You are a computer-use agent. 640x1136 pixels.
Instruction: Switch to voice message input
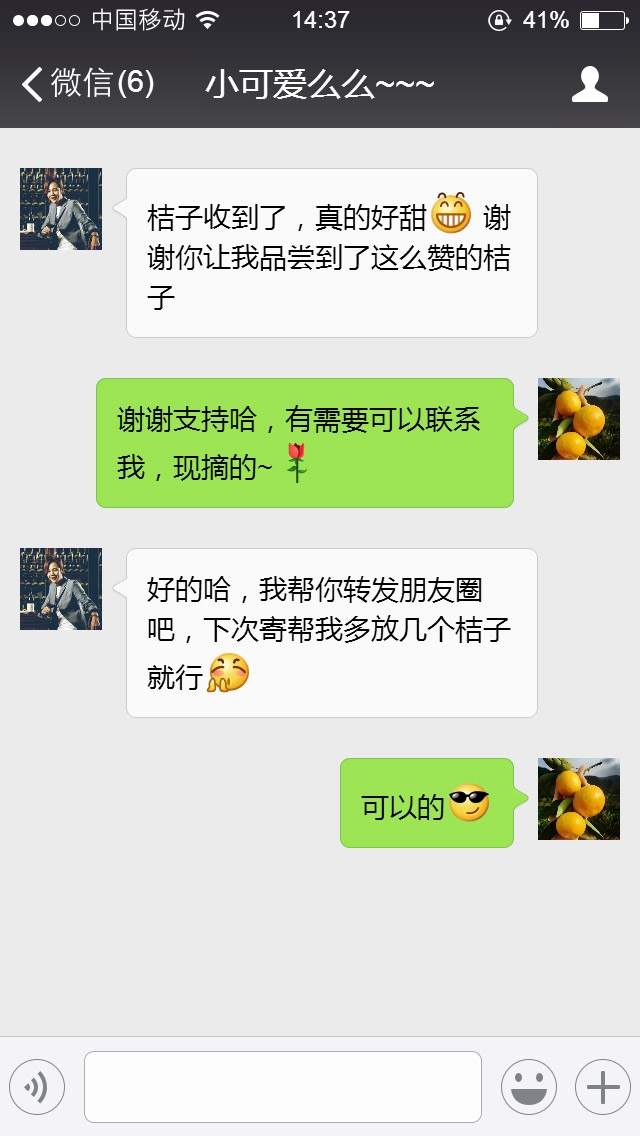[37, 1087]
